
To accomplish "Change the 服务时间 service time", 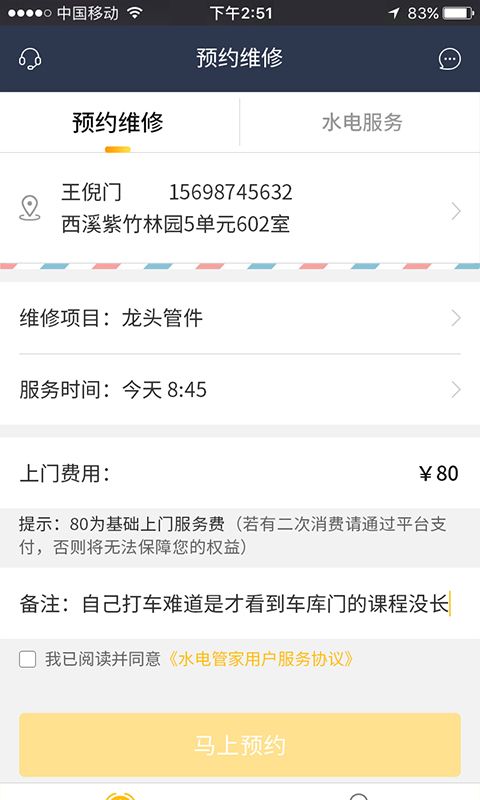I will (x=240, y=390).
